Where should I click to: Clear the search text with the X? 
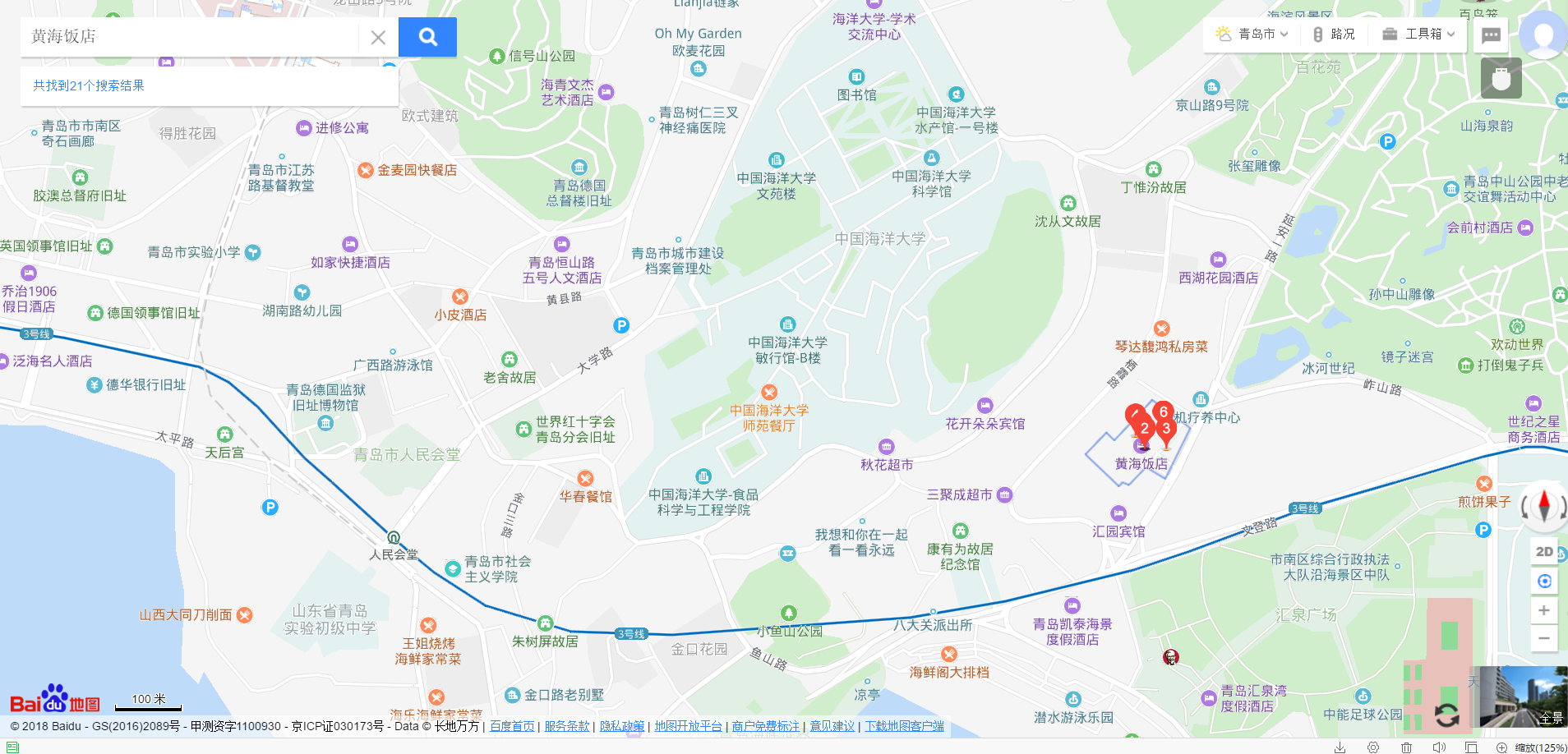(x=378, y=37)
